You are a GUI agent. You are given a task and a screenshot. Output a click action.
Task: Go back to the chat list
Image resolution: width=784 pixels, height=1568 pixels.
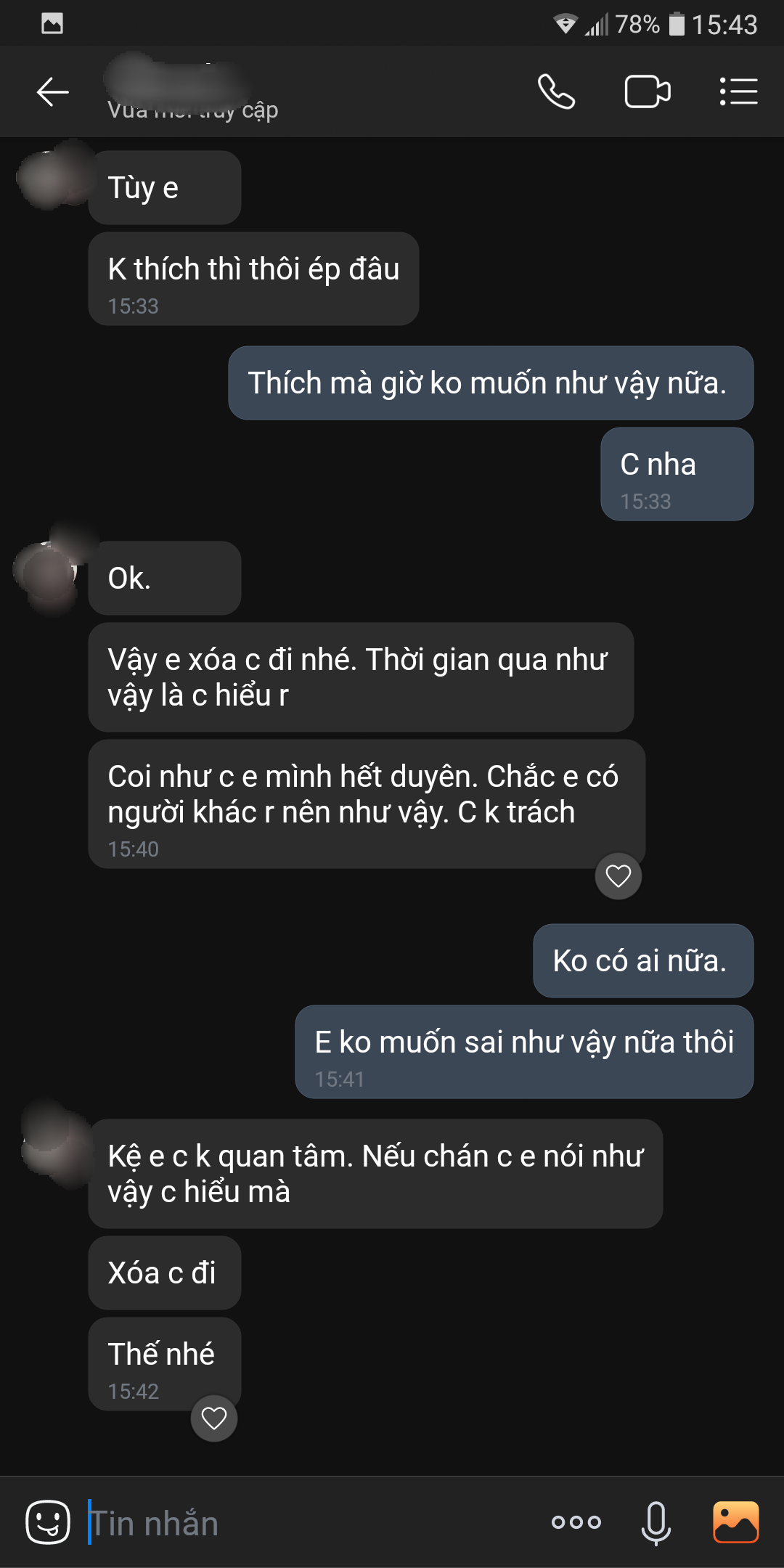[52, 92]
